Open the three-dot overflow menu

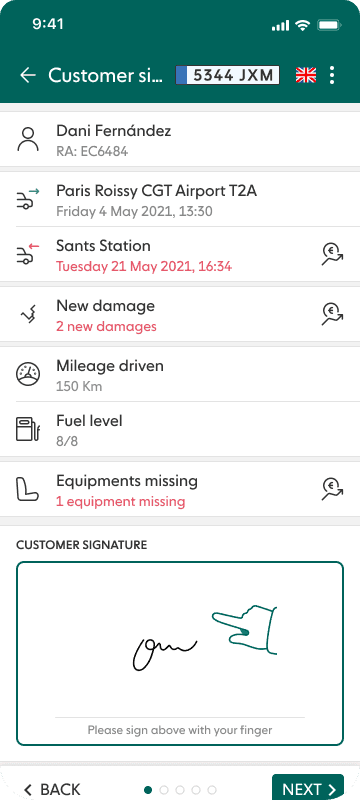pos(332,76)
